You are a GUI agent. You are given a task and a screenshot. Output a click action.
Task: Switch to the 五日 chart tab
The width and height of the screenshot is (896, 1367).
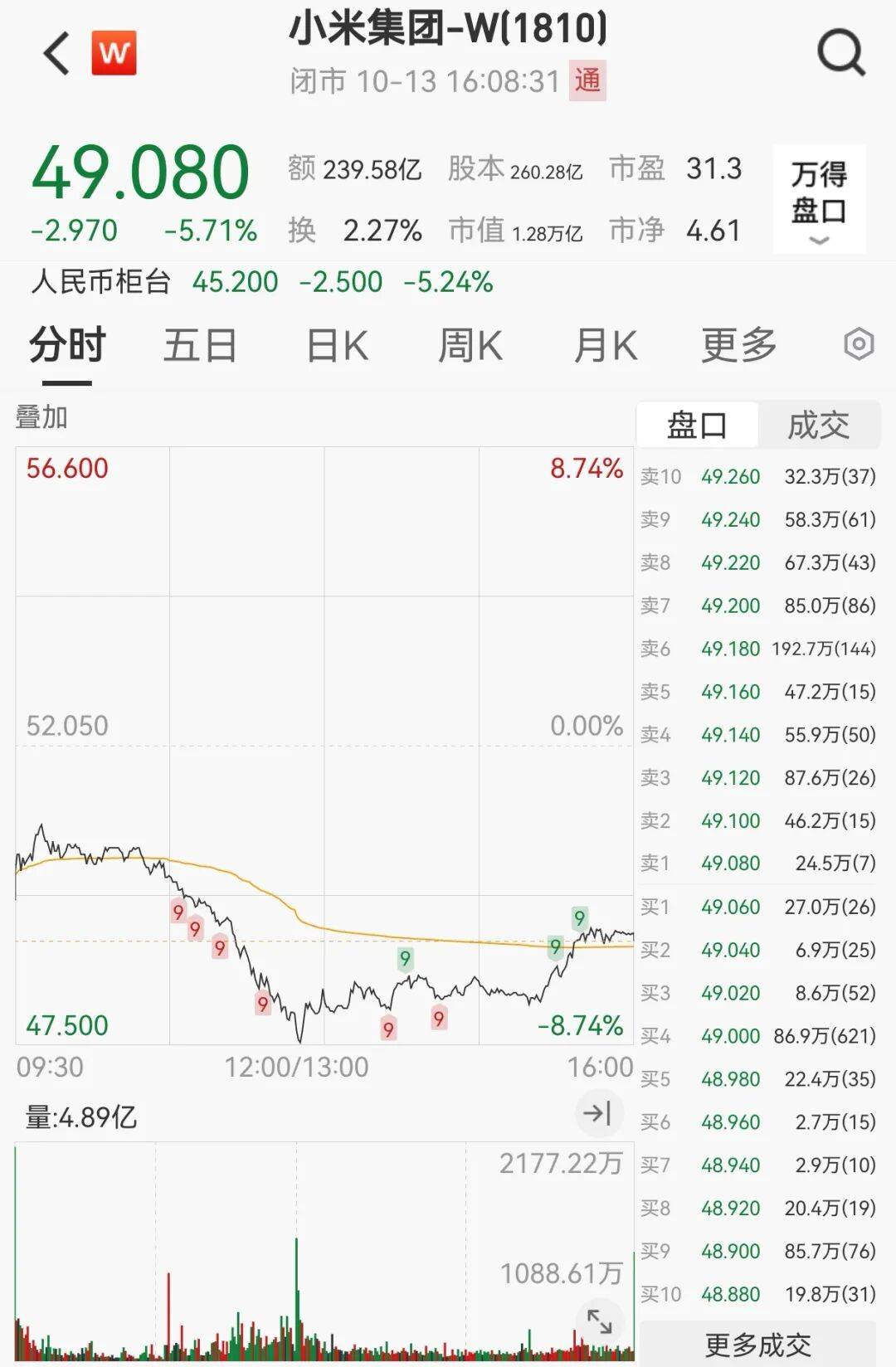200,345
